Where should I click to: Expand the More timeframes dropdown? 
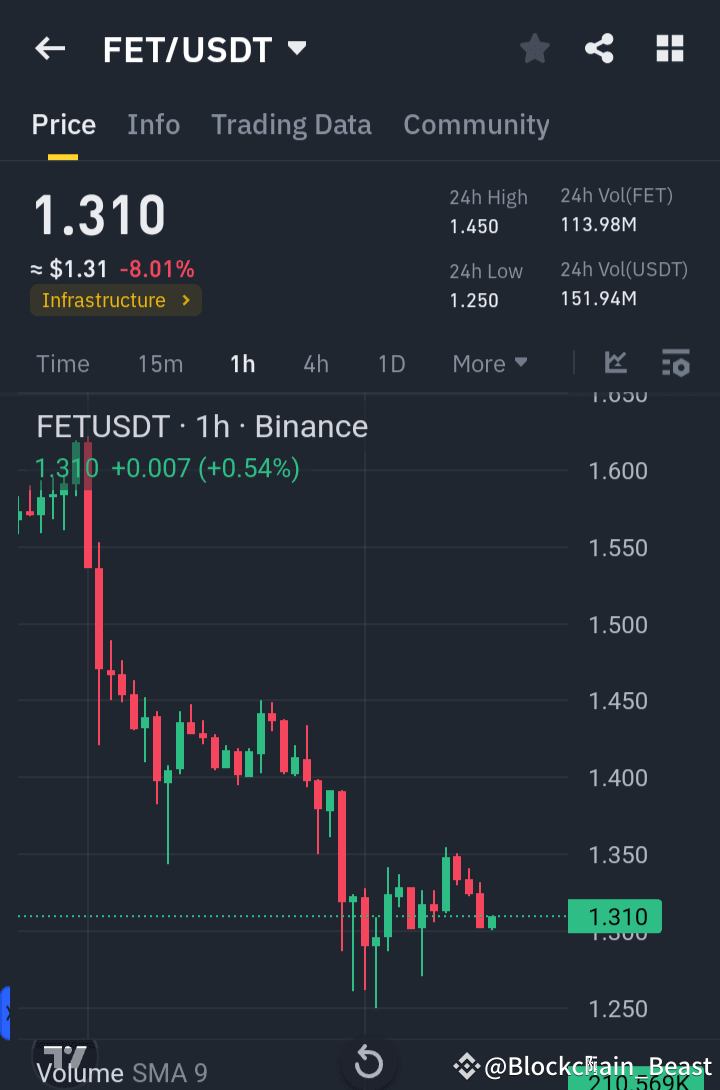pyautogui.click(x=489, y=363)
